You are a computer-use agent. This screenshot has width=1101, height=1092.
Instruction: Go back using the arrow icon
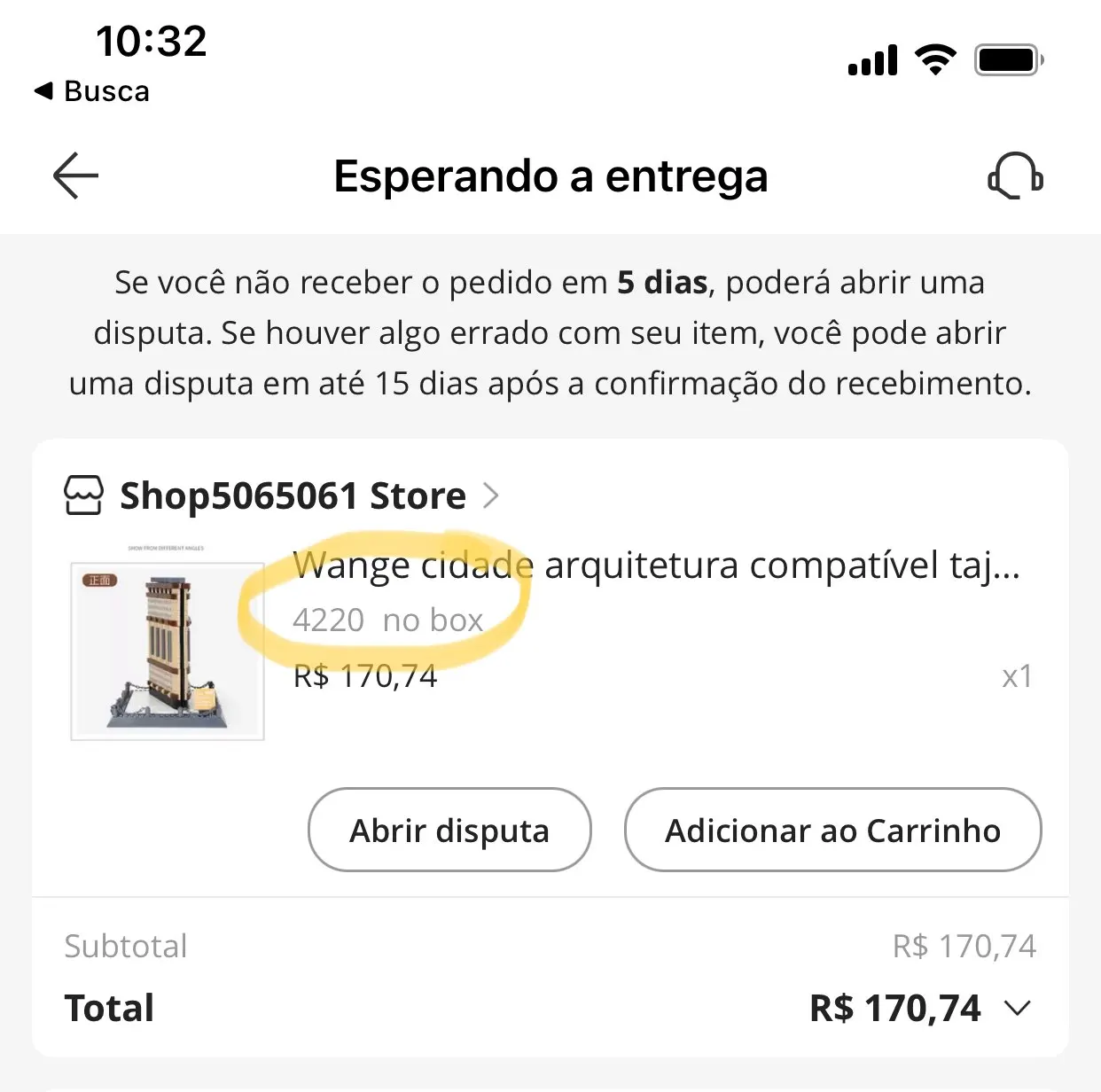[x=76, y=175]
